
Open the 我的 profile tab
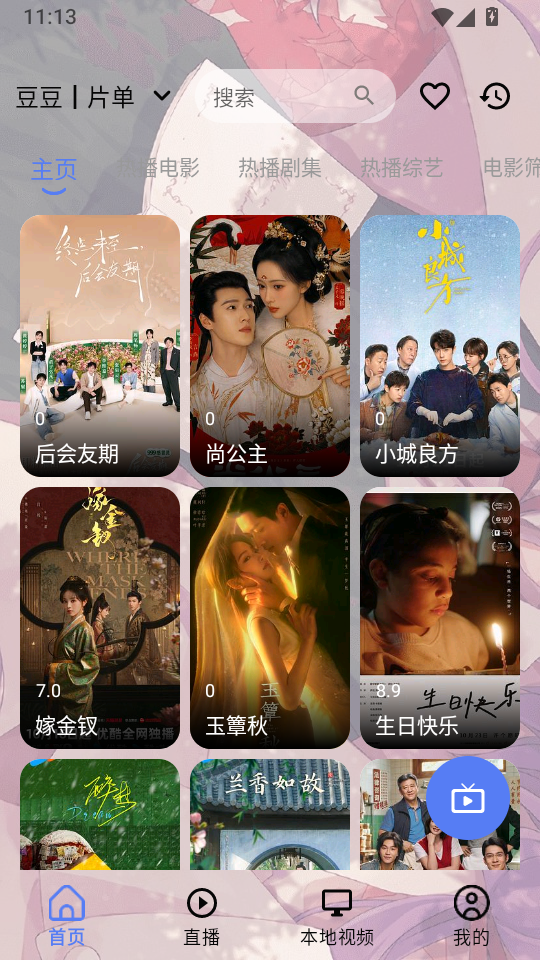pyautogui.click(x=471, y=916)
